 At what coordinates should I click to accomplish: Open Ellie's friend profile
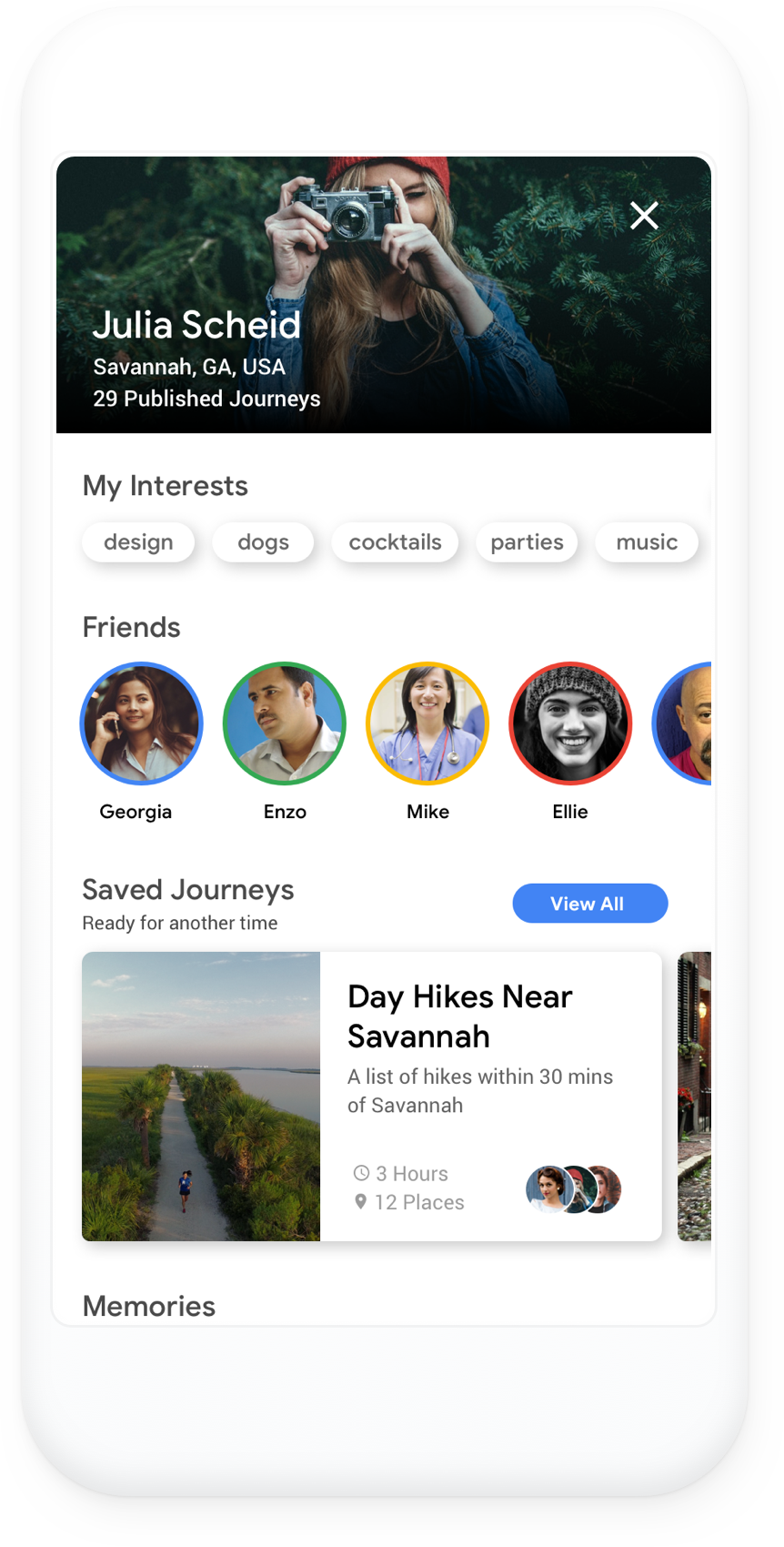(x=570, y=723)
